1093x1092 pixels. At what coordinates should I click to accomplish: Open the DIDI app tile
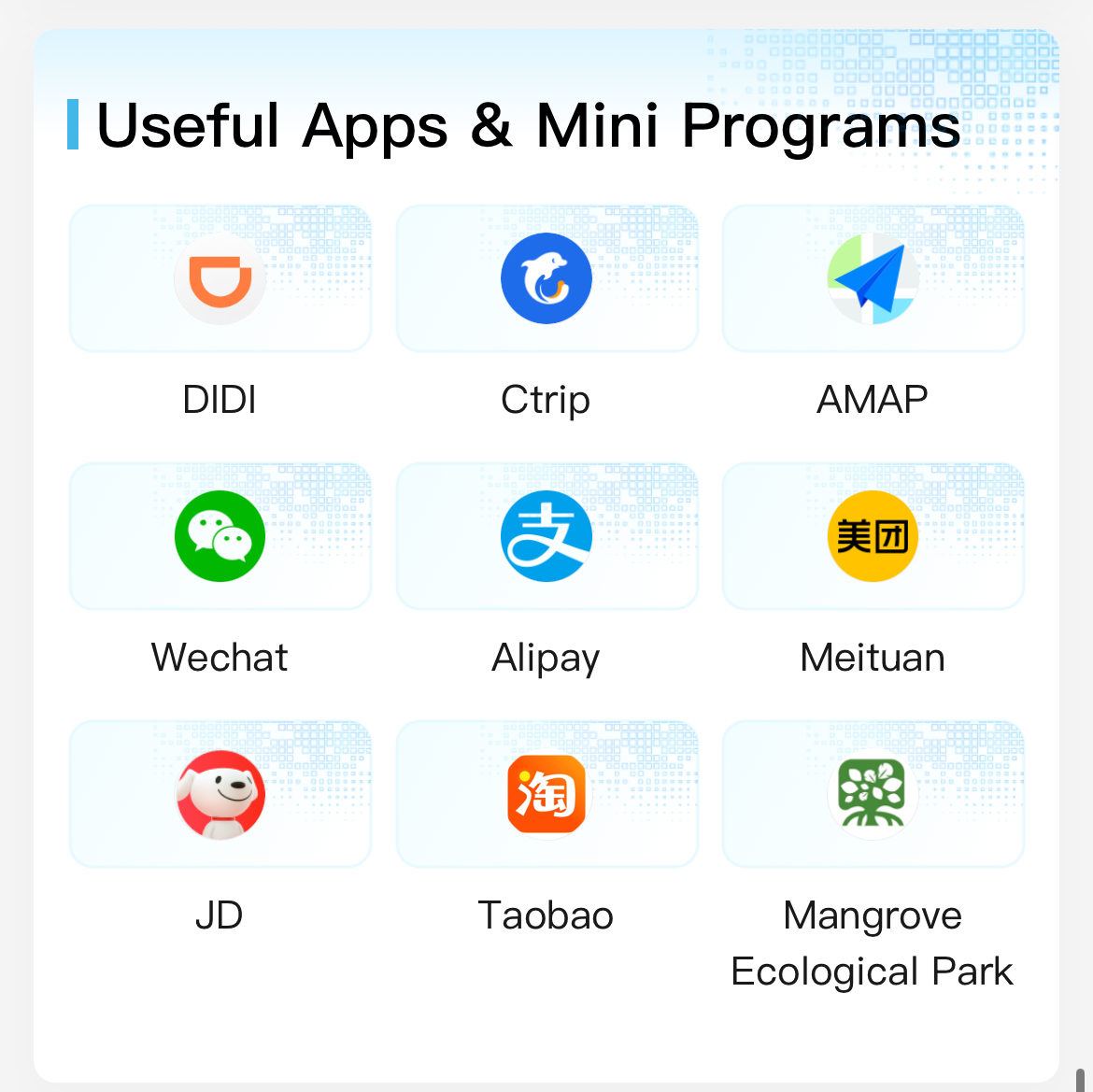[220, 278]
